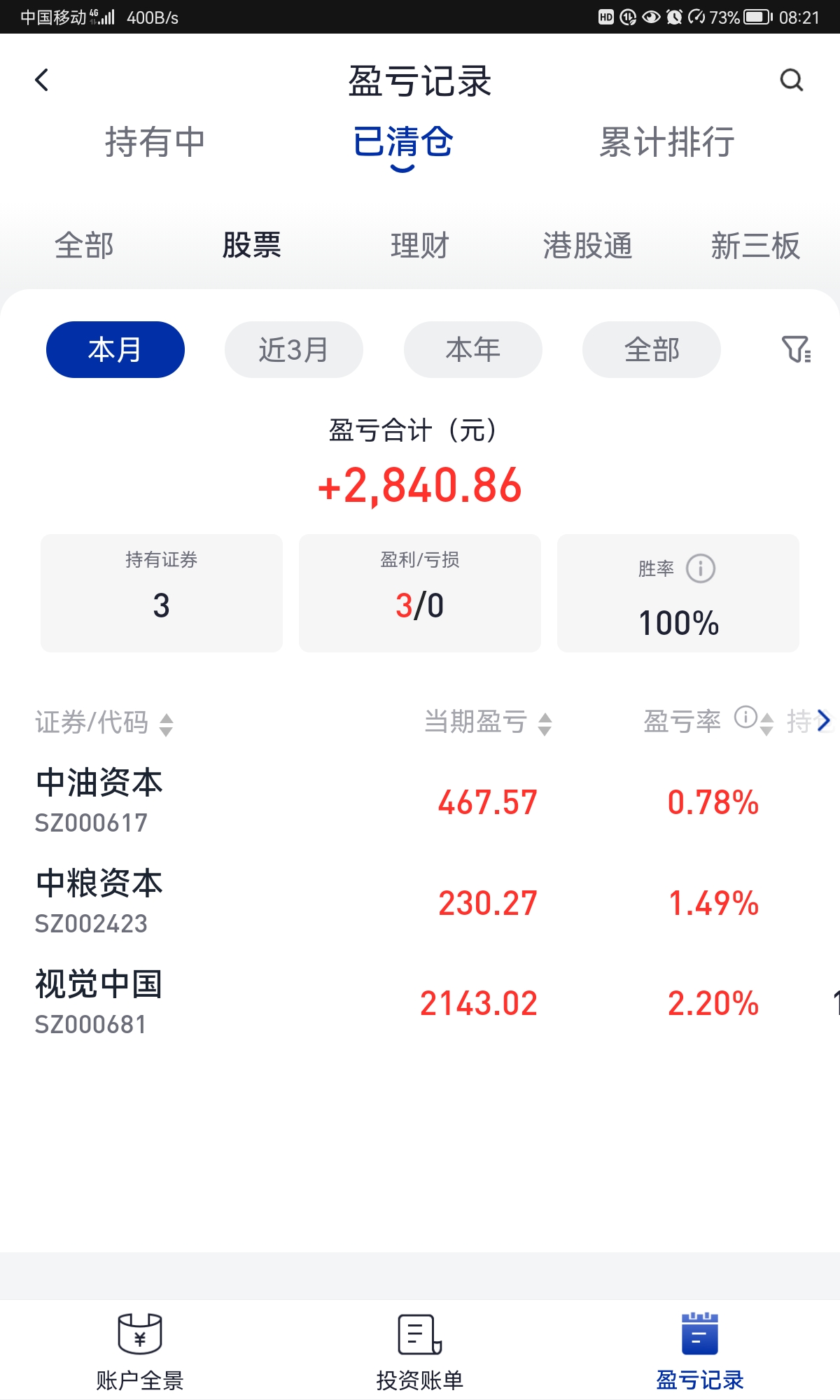
Task: Go back using the top-left arrow
Action: (x=42, y=80)
